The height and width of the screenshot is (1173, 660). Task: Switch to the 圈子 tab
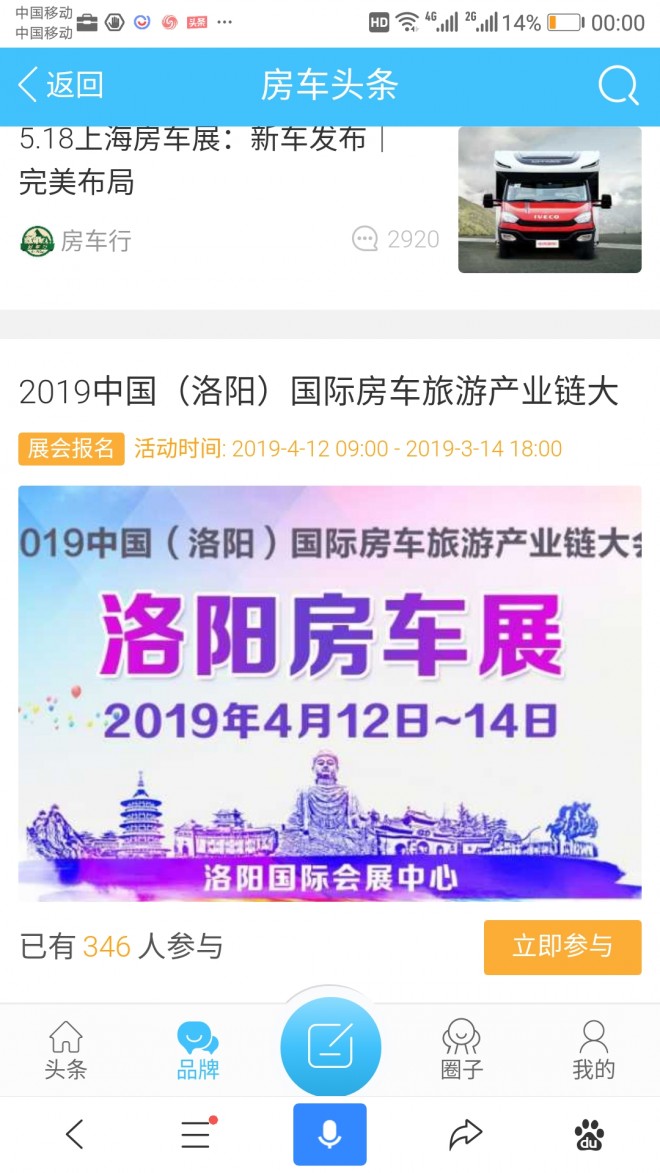[x=461, y=1049]
